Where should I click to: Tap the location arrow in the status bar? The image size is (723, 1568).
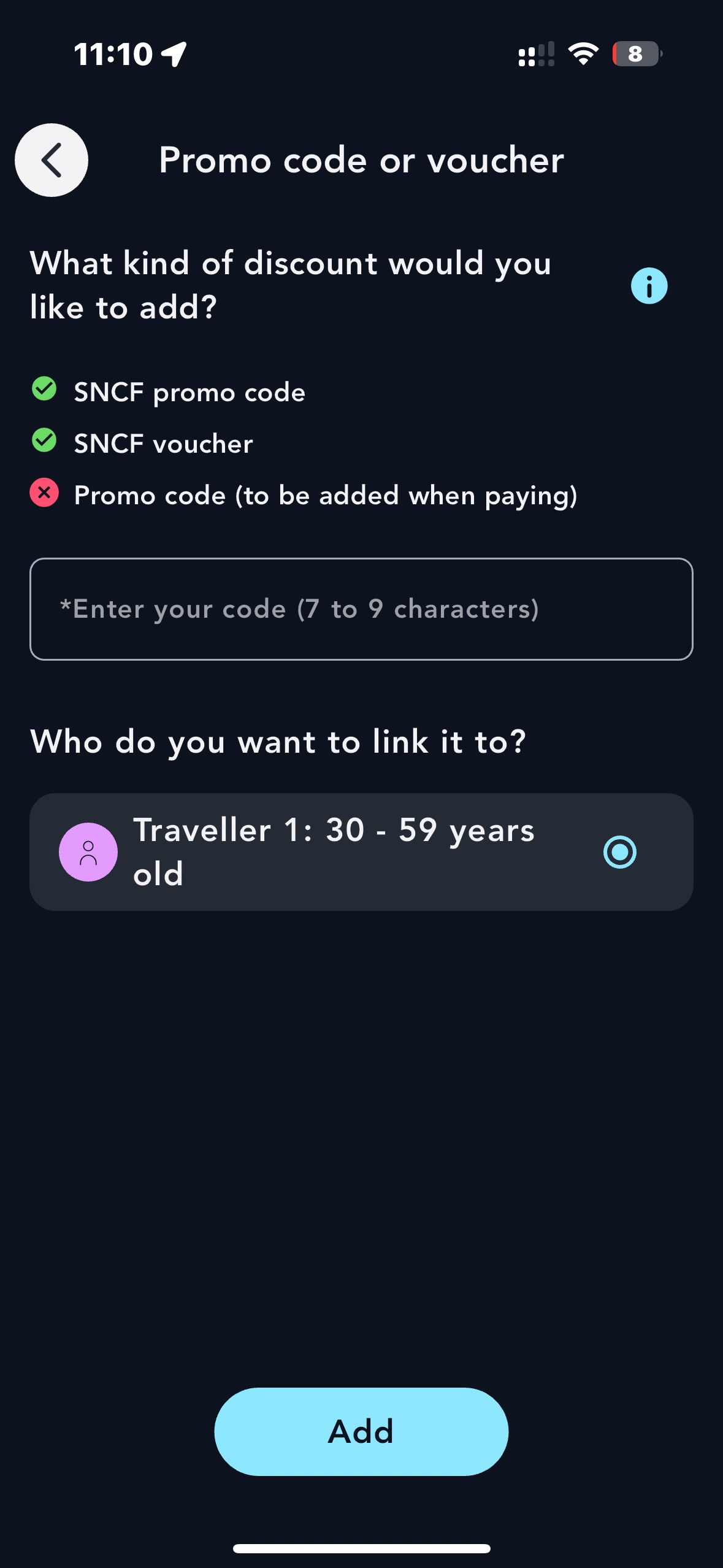pyautogui.click(x=174, y=54)
